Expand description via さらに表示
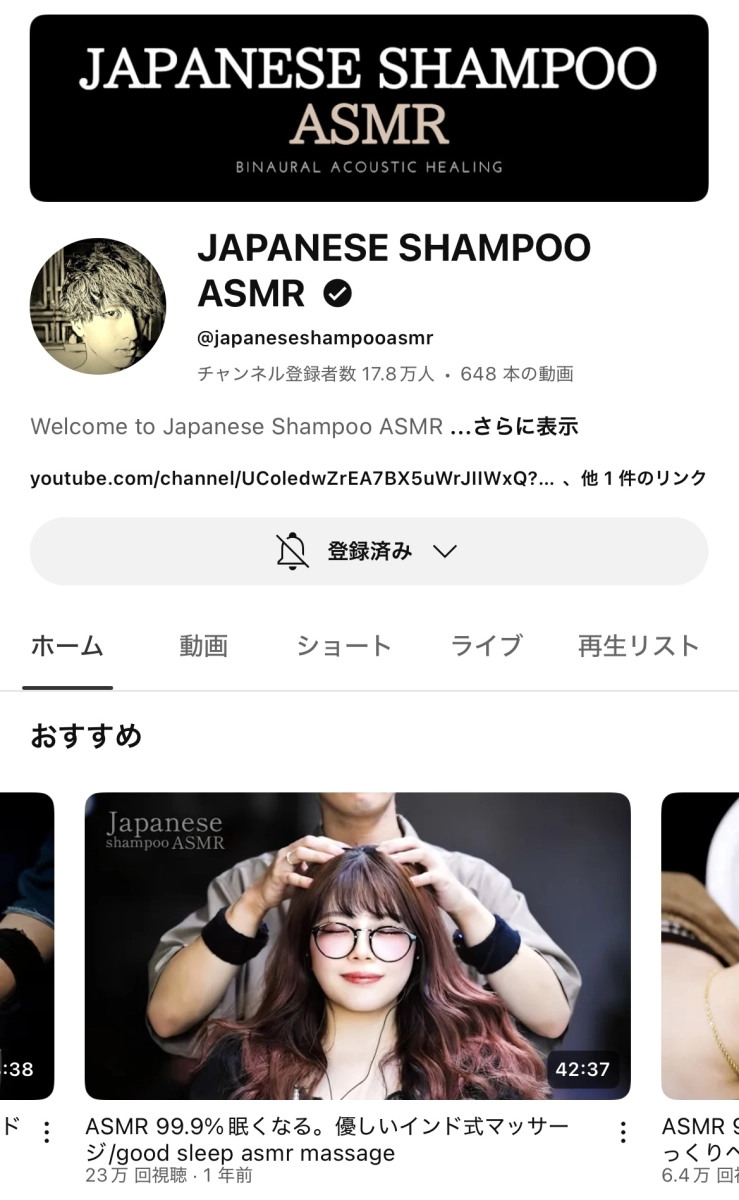 (x=524, y=426)
